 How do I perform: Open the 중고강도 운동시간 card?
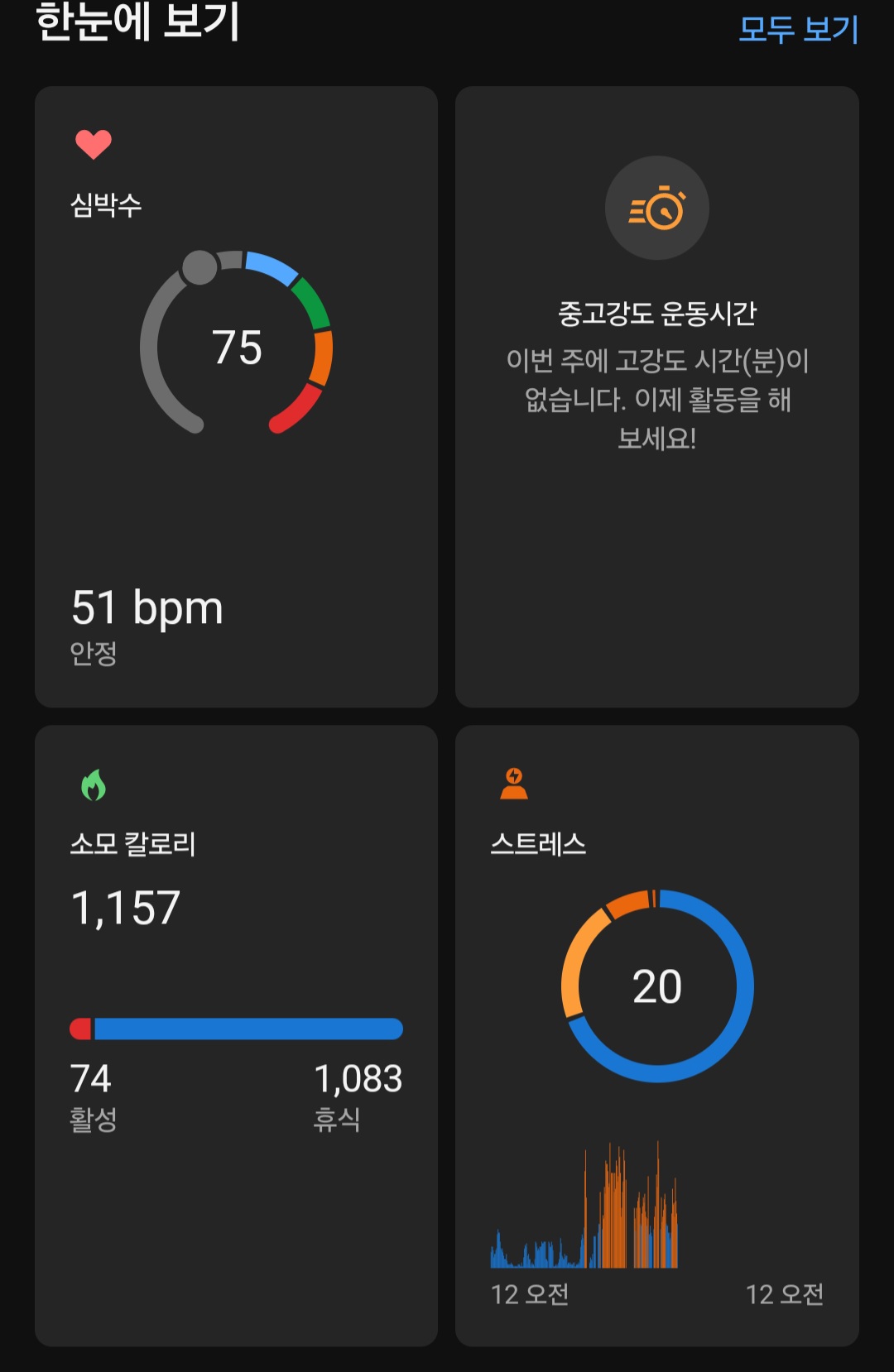tap(656, 396)
